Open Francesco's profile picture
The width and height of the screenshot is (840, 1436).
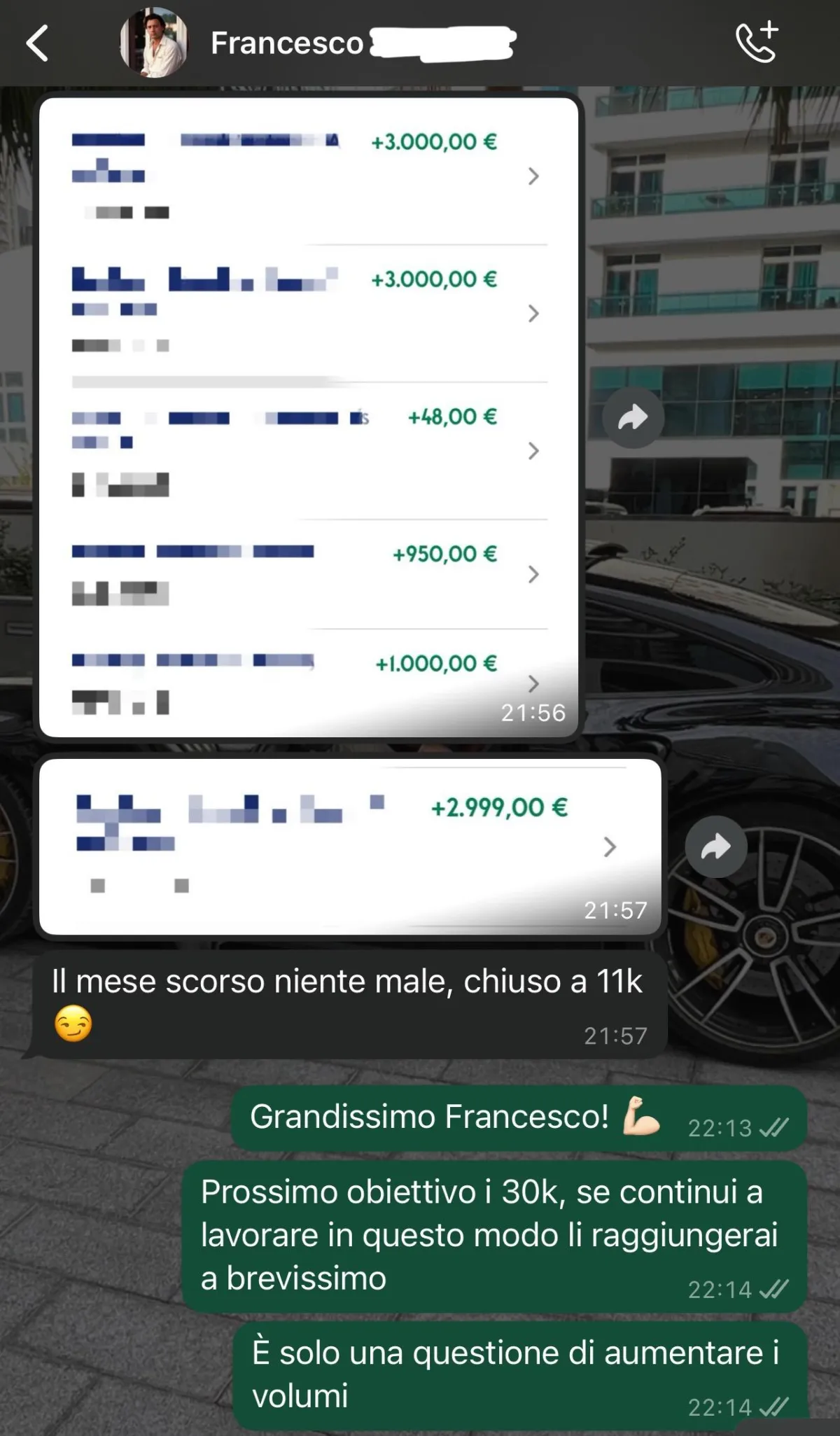coord(153,43)
